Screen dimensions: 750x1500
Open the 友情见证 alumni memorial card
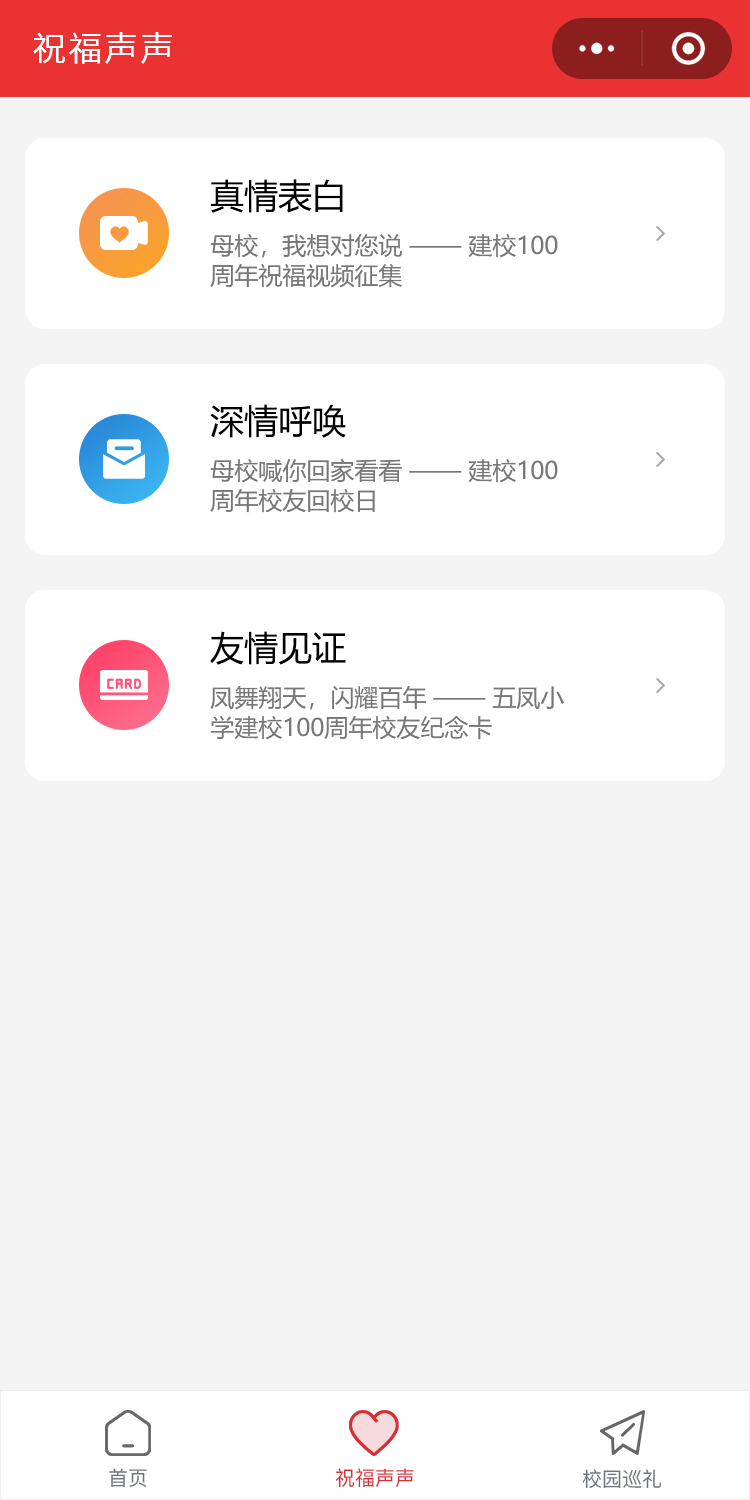(x=375, y=686)
